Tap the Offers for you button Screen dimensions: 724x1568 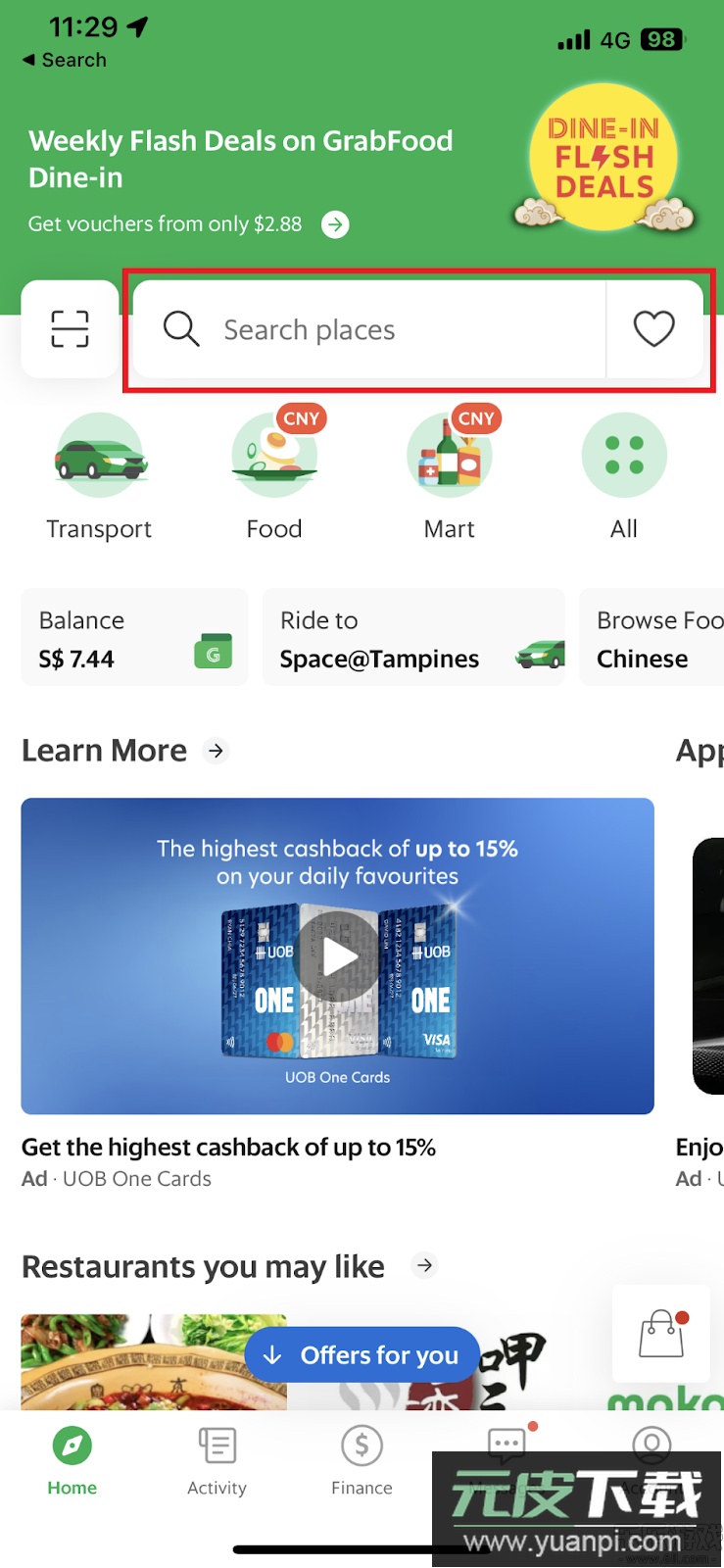pos(362,1355)
